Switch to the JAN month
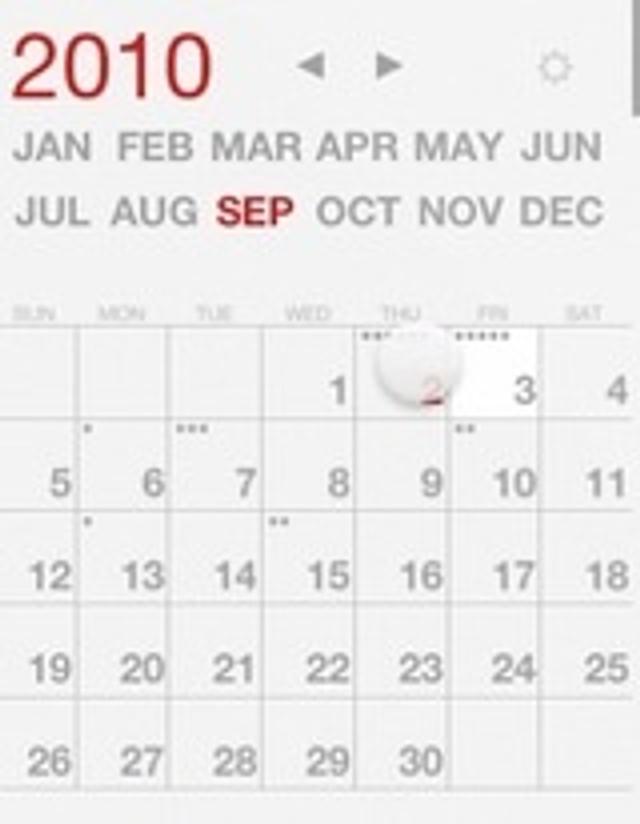The image size is (640, 824). click(53, 148)
